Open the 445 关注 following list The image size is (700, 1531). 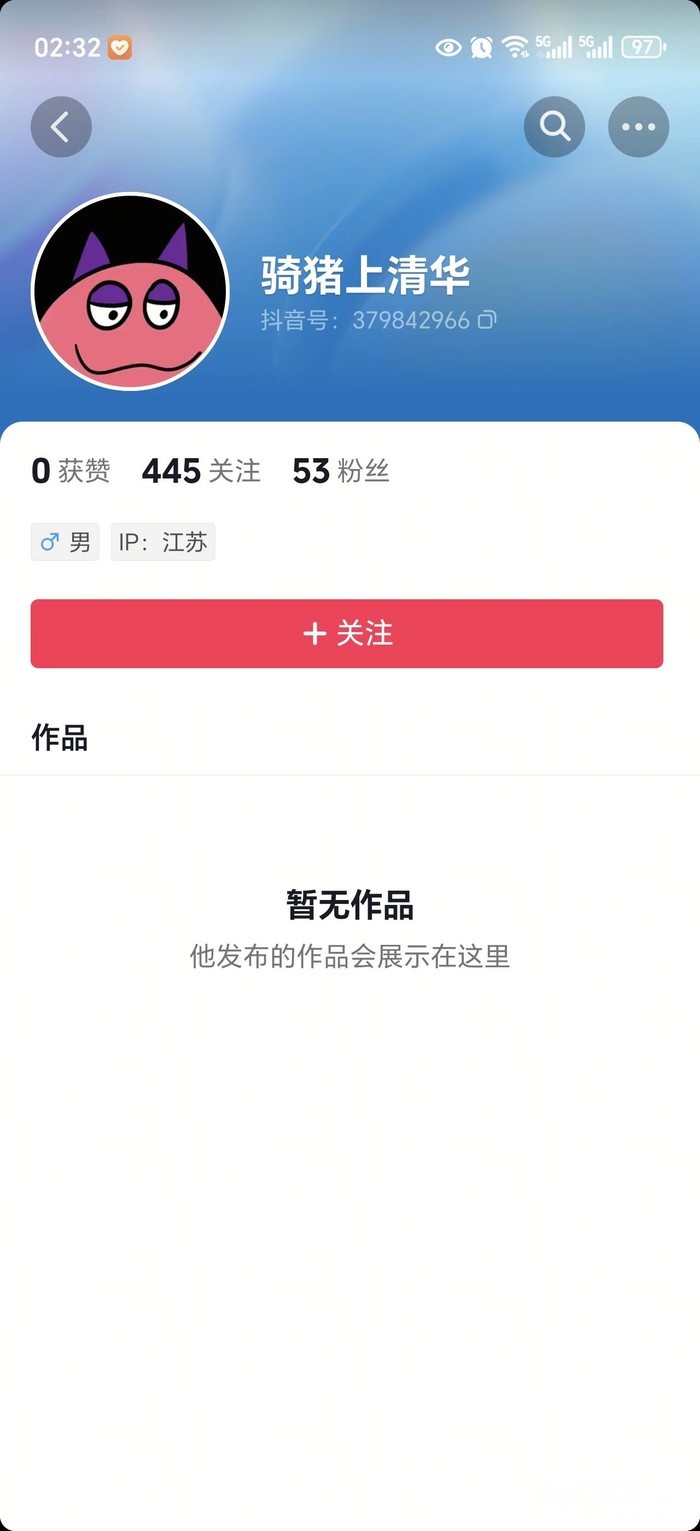(201, 471)
